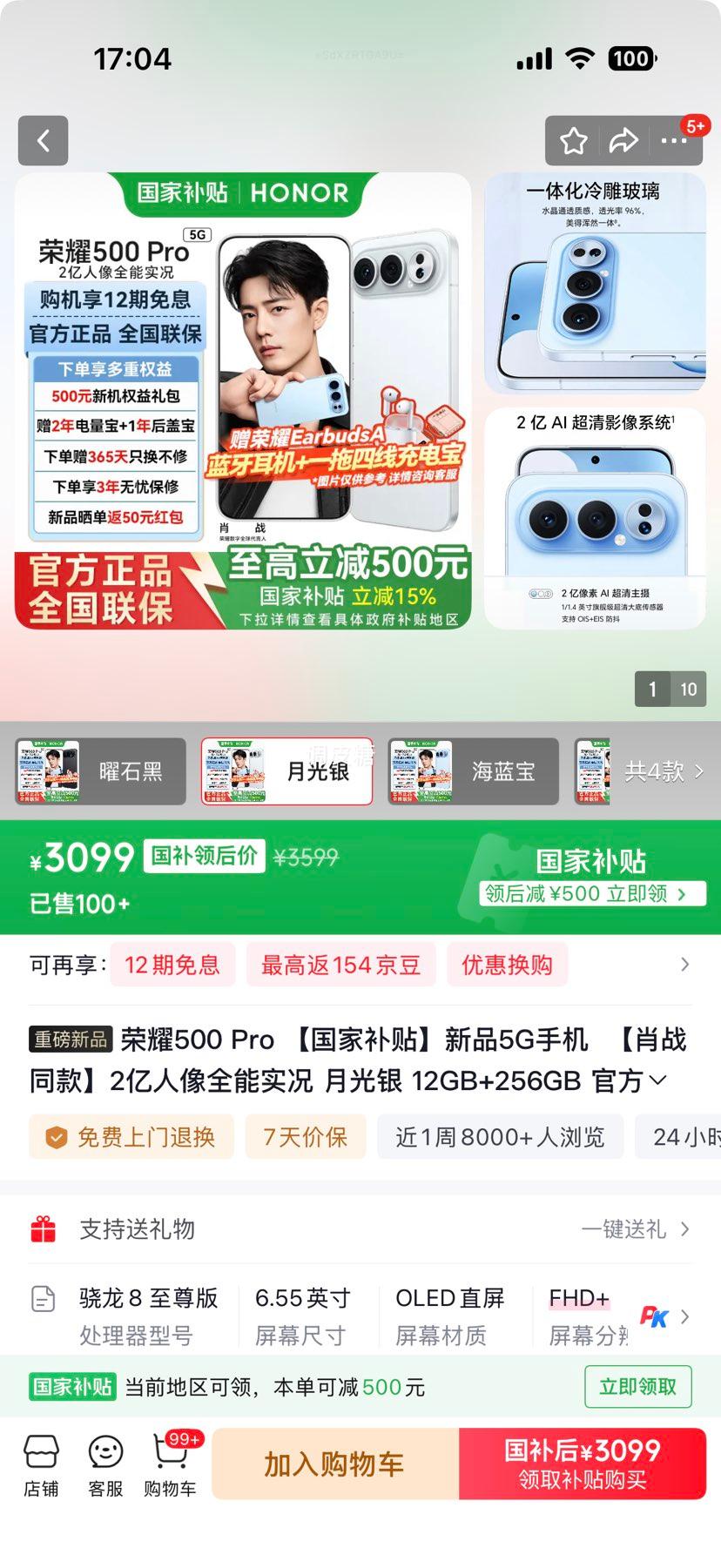
Task: Click the red gift icon beside 支持送礼物
Action: click(41, 1229)
